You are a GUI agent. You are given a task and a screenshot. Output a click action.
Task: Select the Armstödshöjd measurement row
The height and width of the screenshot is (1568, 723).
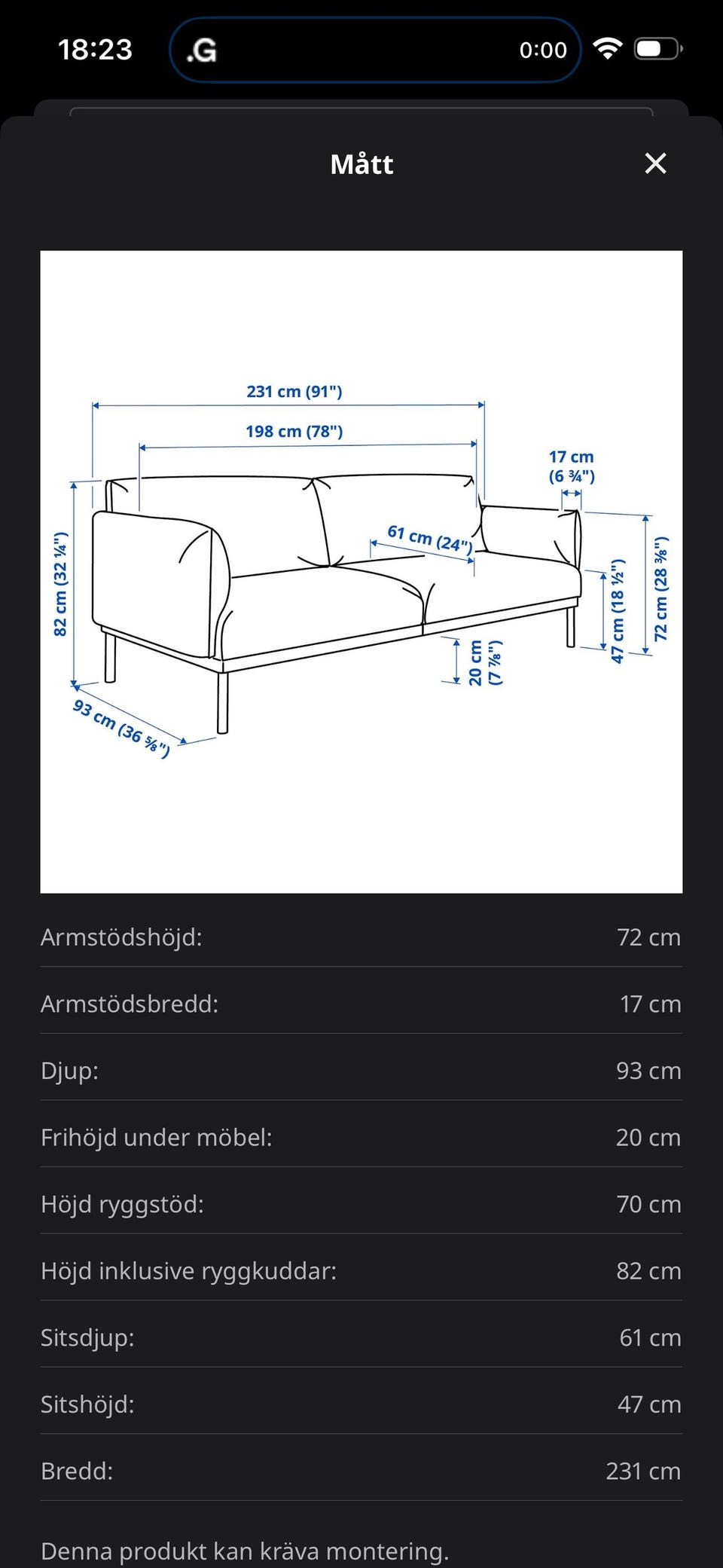(x=361, y=937)
